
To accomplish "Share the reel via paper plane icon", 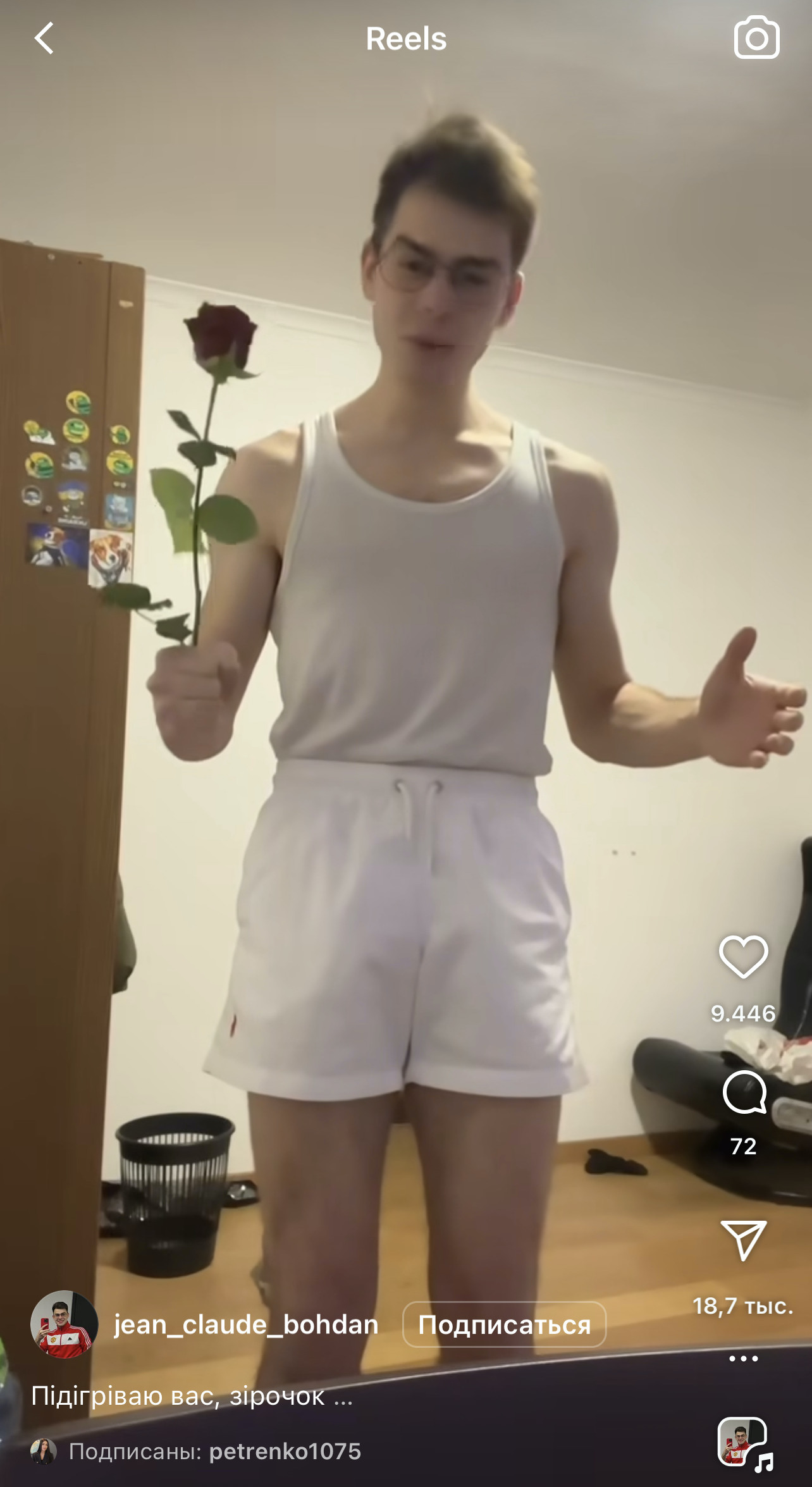I will (744, 1240).
